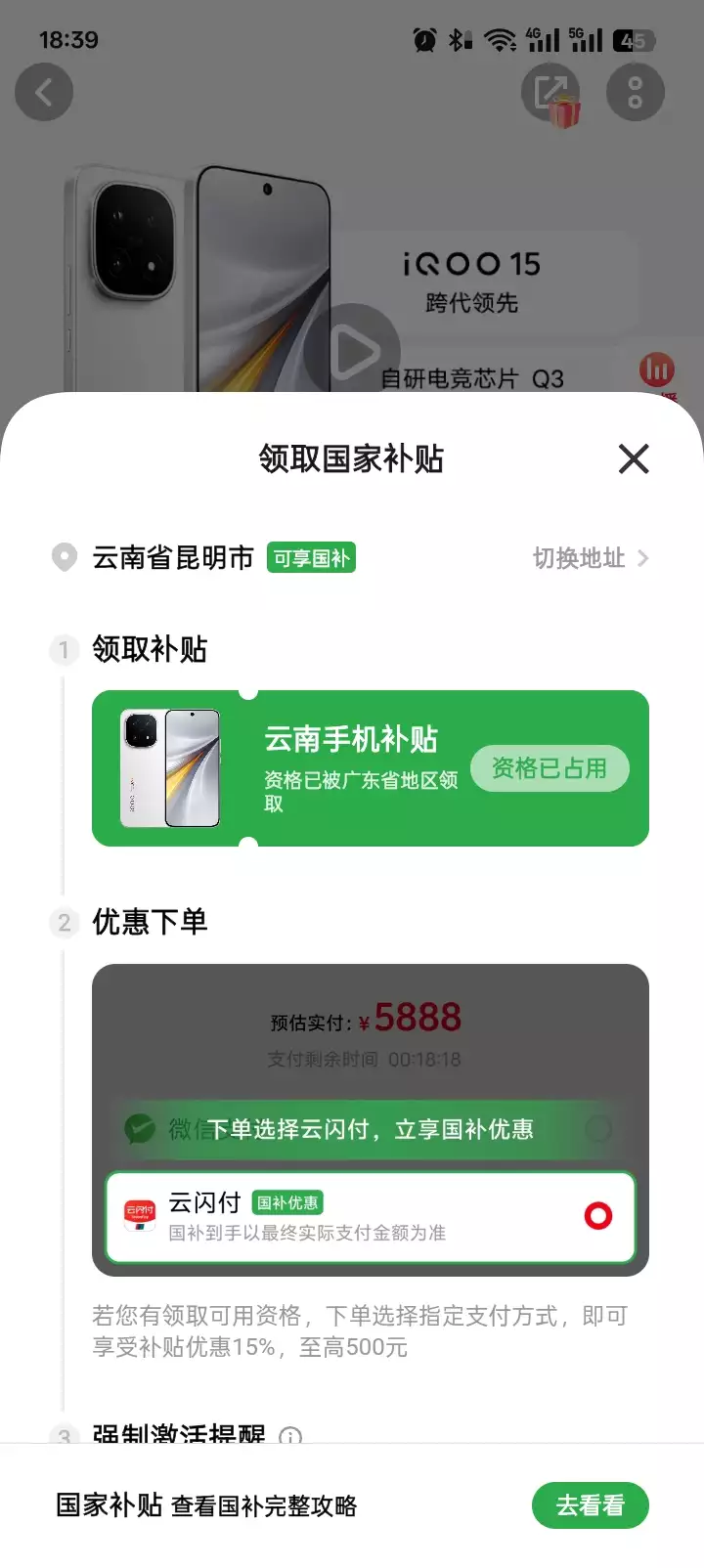
Task: Tap the 资格已占用 button
Action: coord(550,768)
